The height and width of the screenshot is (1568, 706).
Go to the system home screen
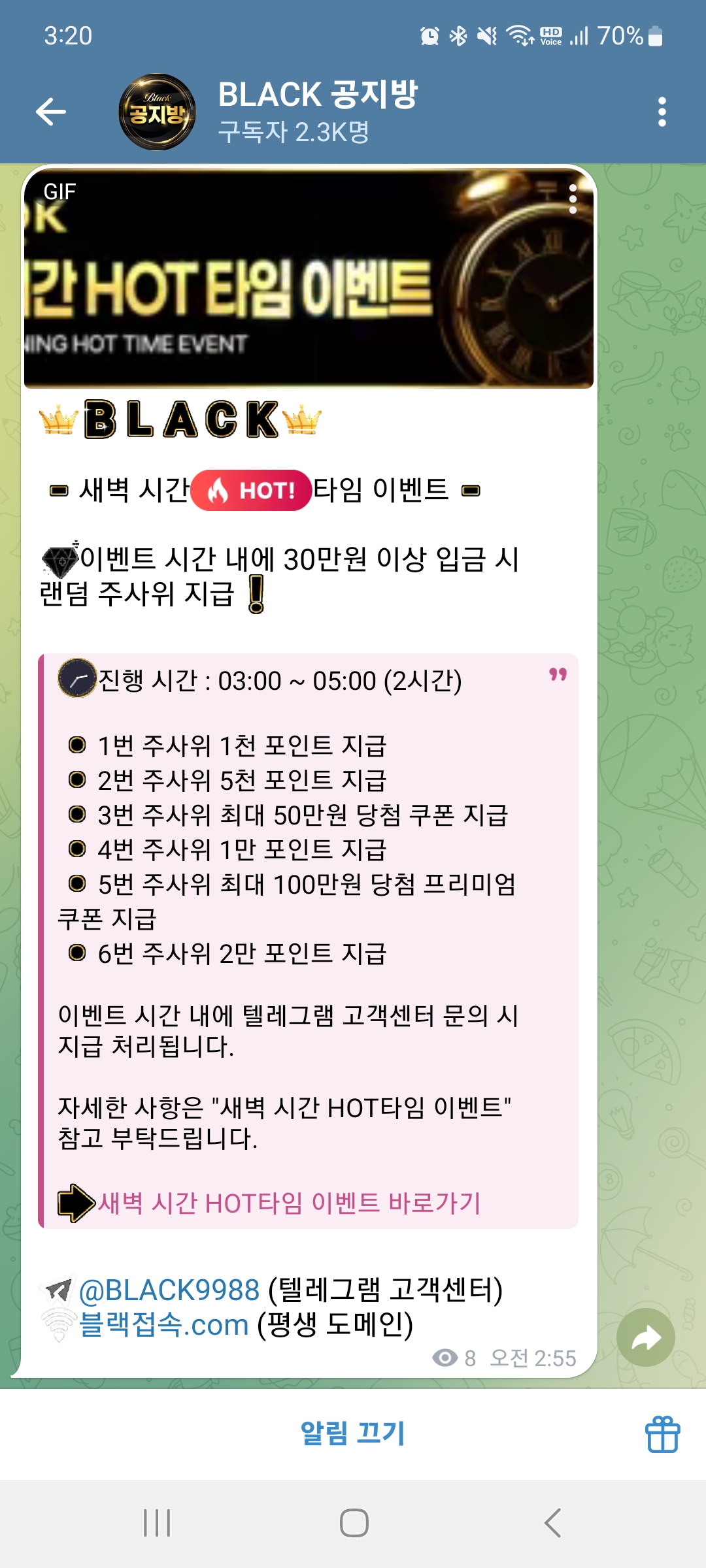pos(354,1523)
